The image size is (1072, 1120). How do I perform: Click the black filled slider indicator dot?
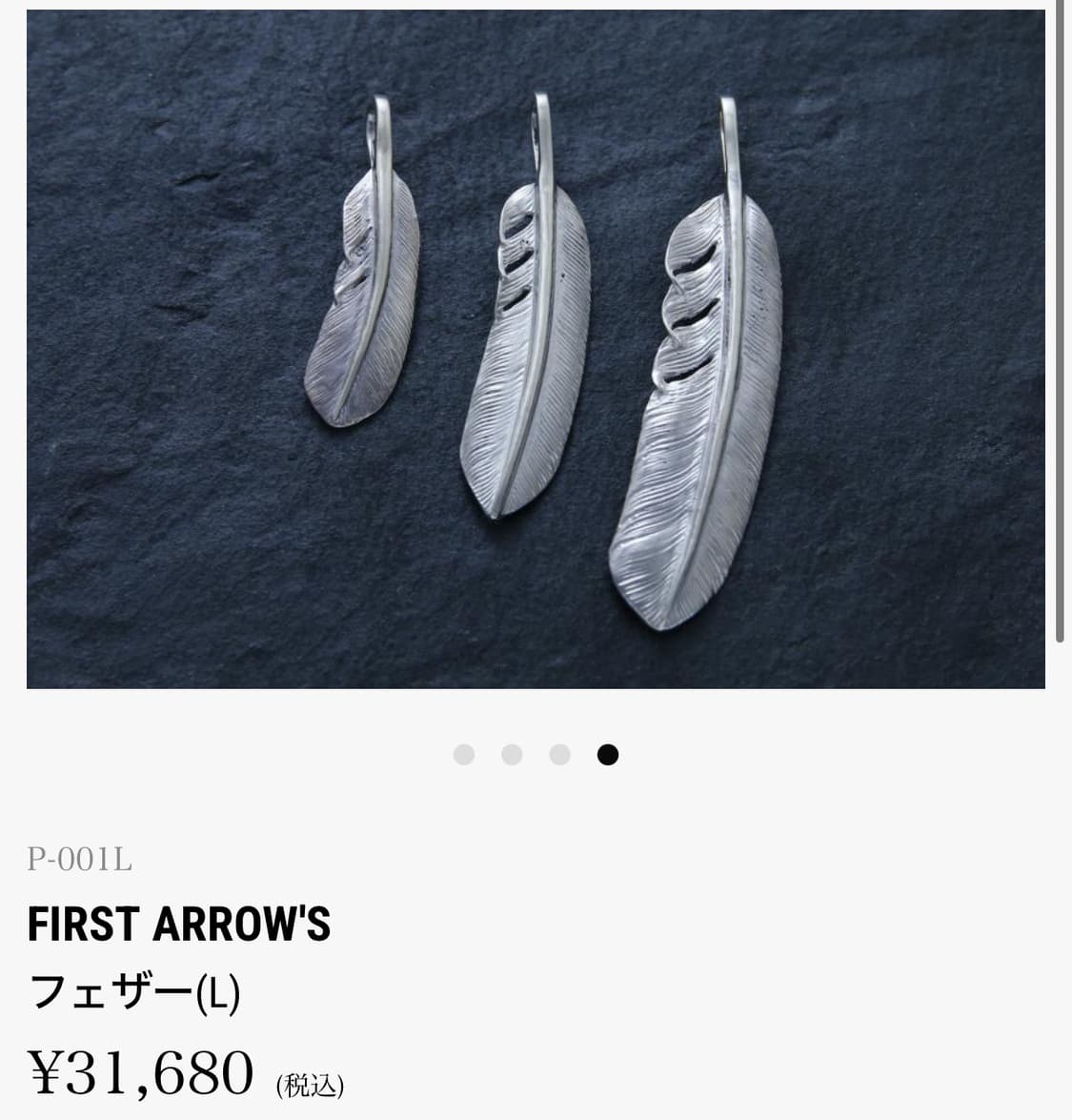click(x=608, y=753)
